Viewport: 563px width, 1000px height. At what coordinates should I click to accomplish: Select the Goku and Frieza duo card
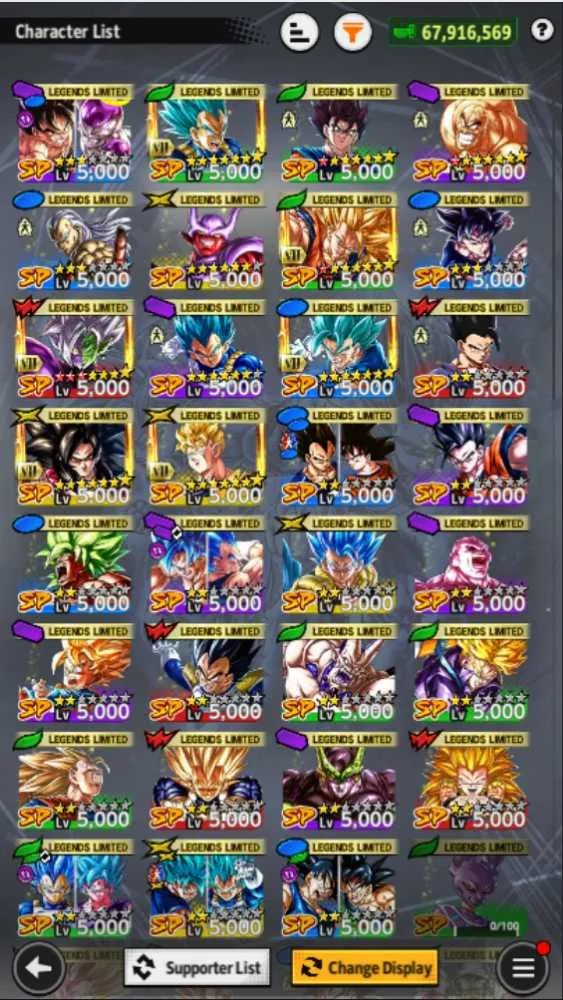click(x=75, y=133)
